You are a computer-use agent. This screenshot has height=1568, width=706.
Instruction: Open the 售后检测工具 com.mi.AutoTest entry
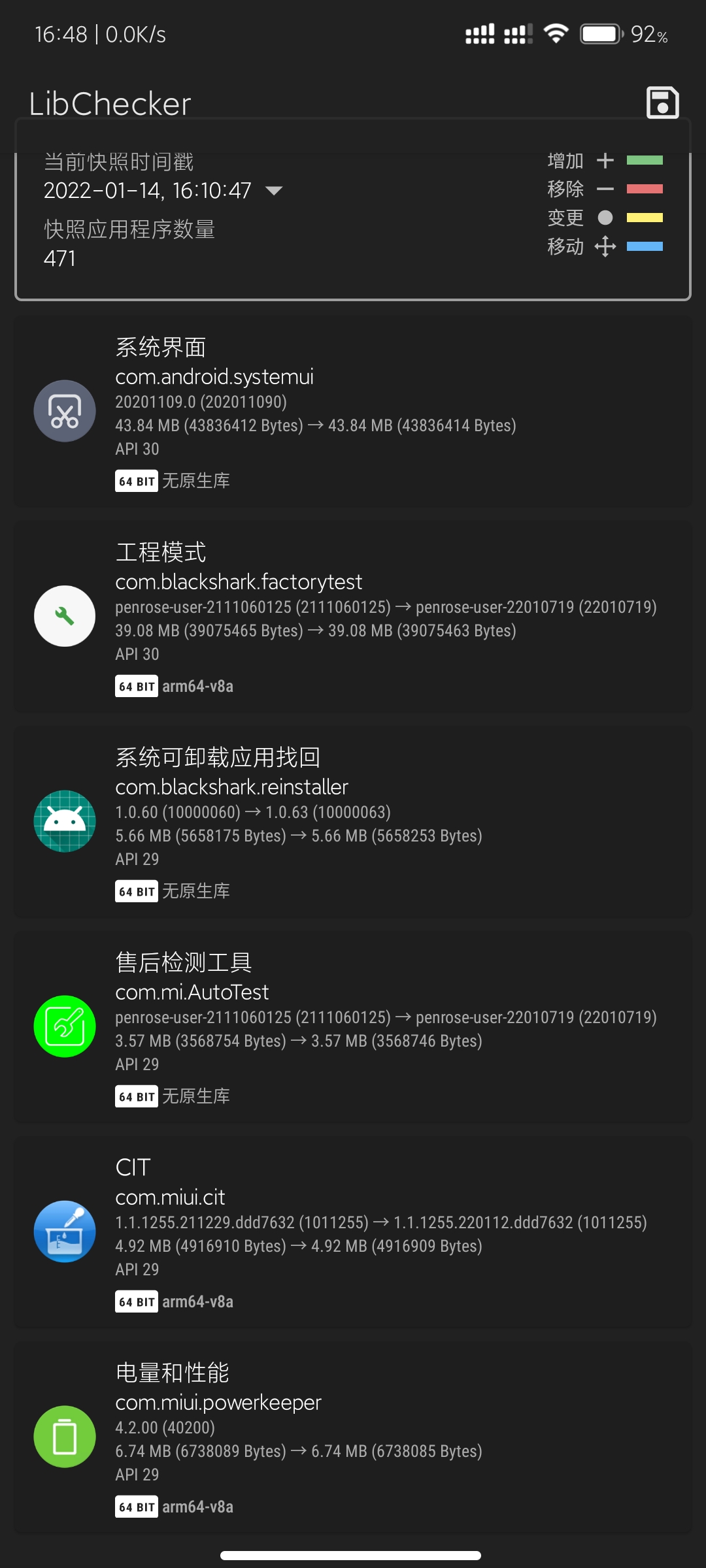(x=353, y=1027)
